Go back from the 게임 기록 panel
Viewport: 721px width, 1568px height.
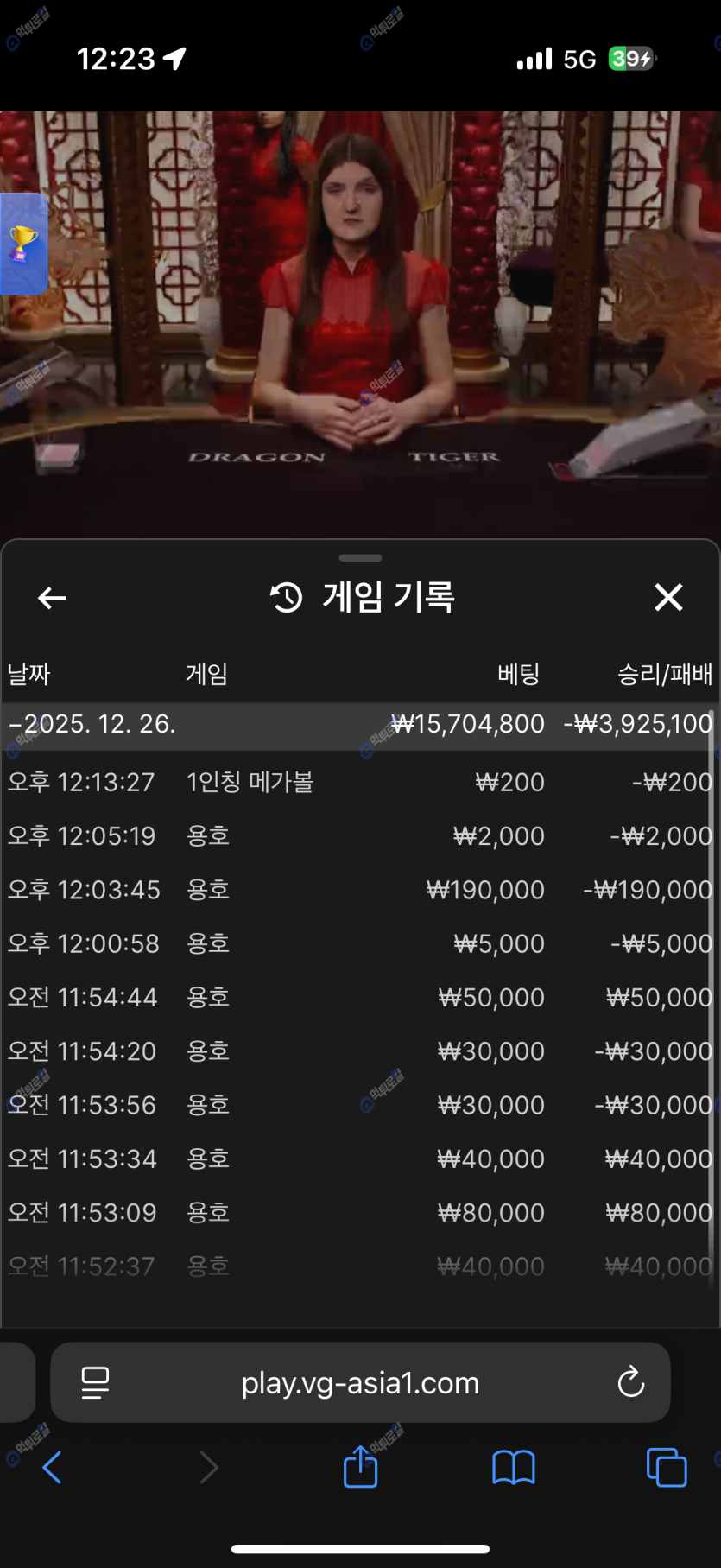53,597
